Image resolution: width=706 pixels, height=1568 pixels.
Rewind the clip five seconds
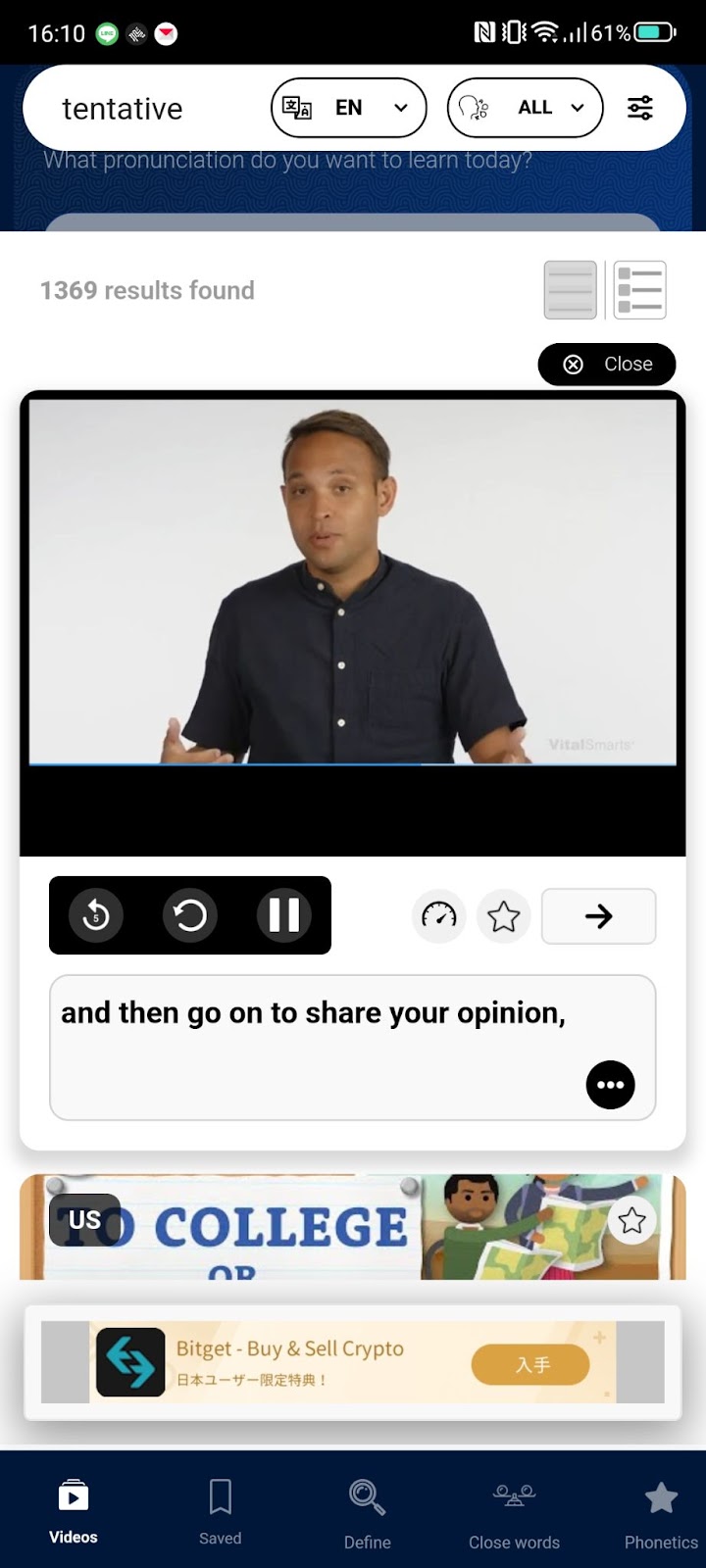(x=96, y=915)
